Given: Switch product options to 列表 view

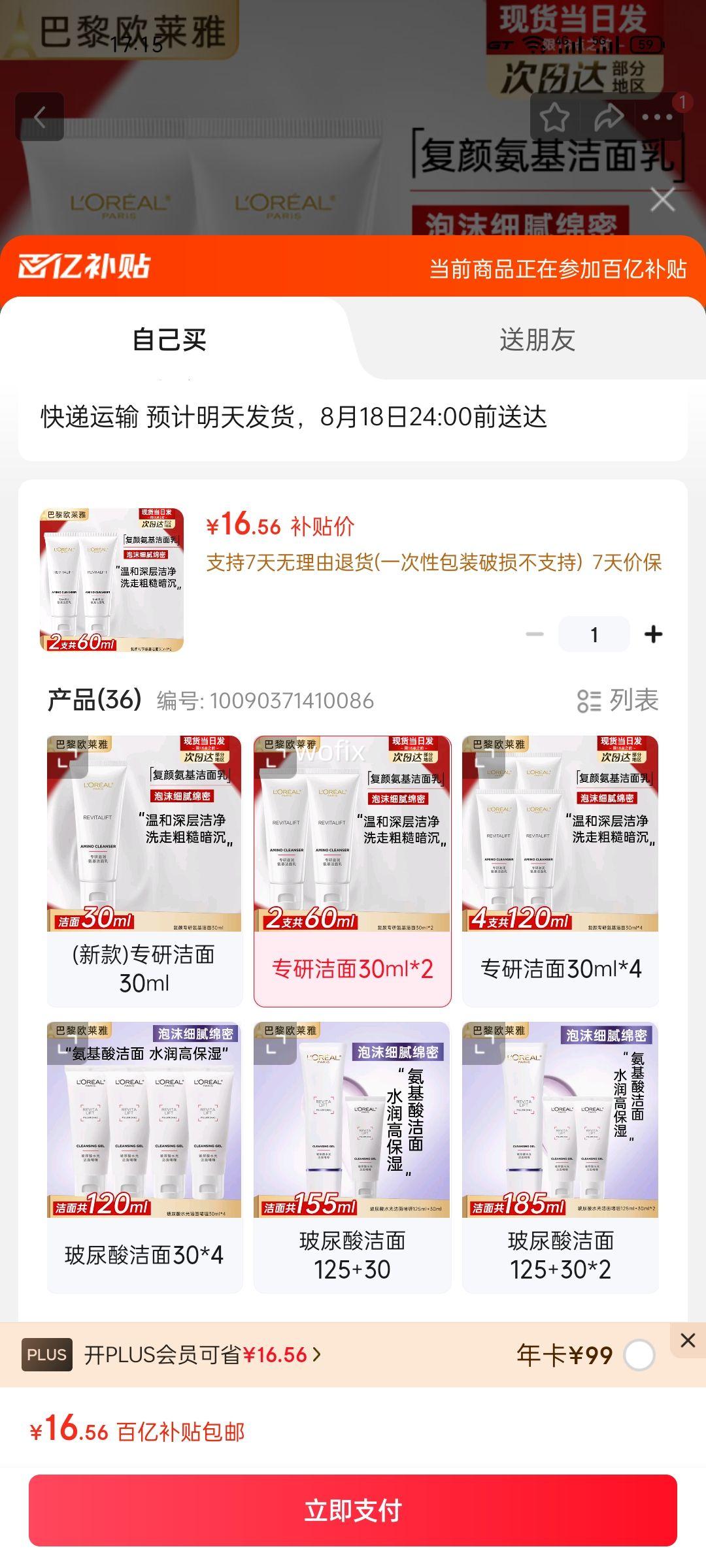Looking at the screenshot, I should click(618, 700).
